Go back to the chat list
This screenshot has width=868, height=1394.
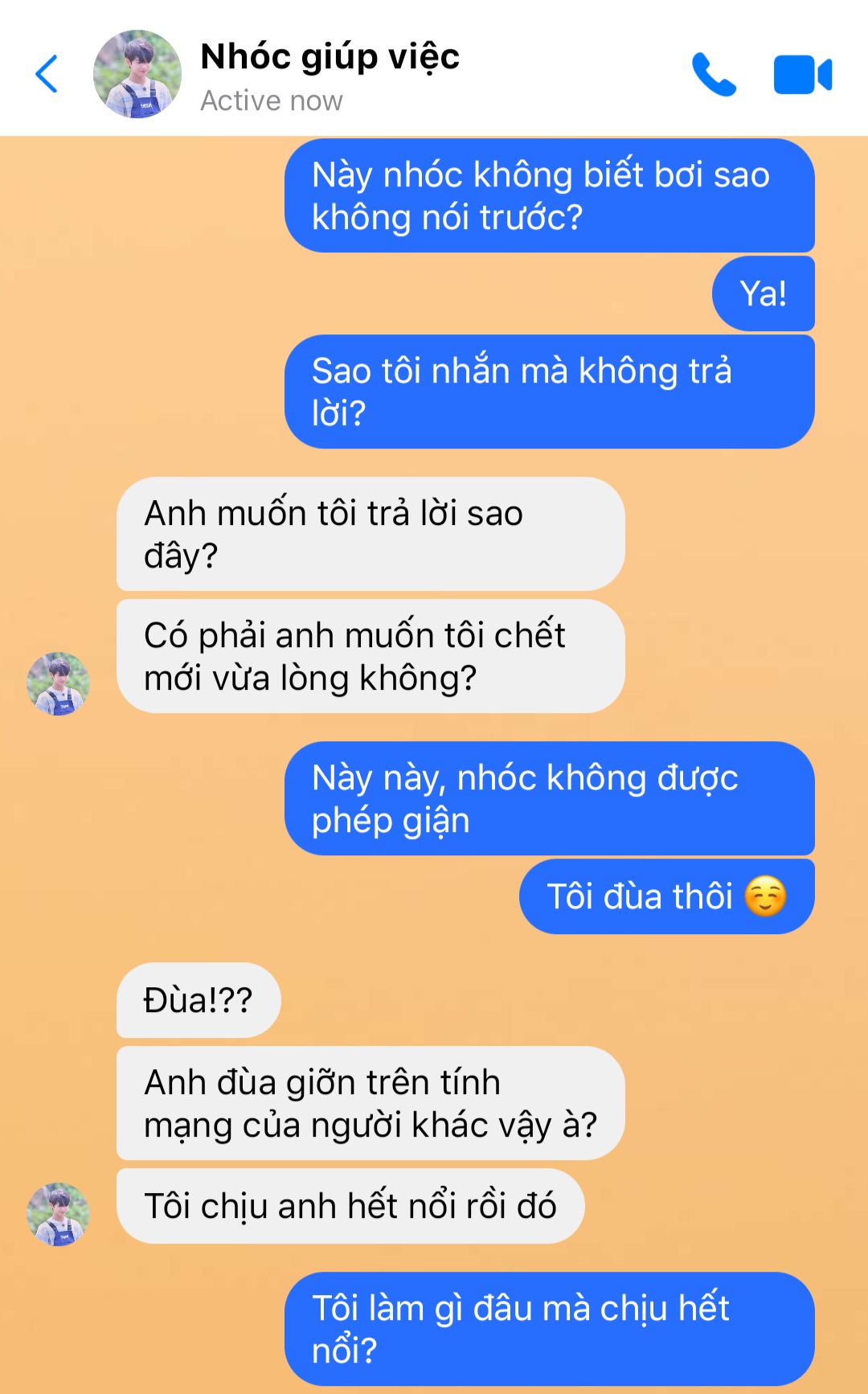click(x=47, y=74)
